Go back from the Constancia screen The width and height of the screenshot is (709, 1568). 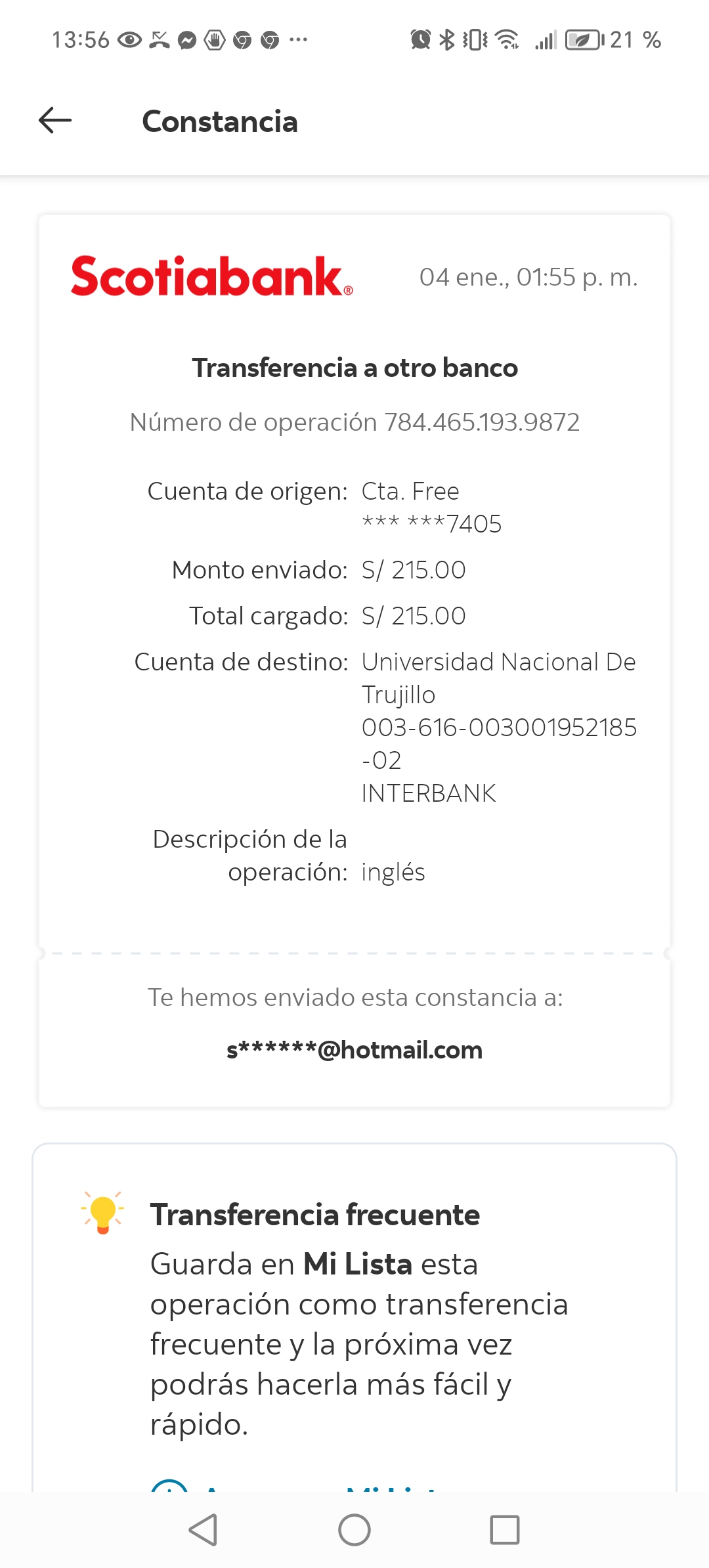55,121
